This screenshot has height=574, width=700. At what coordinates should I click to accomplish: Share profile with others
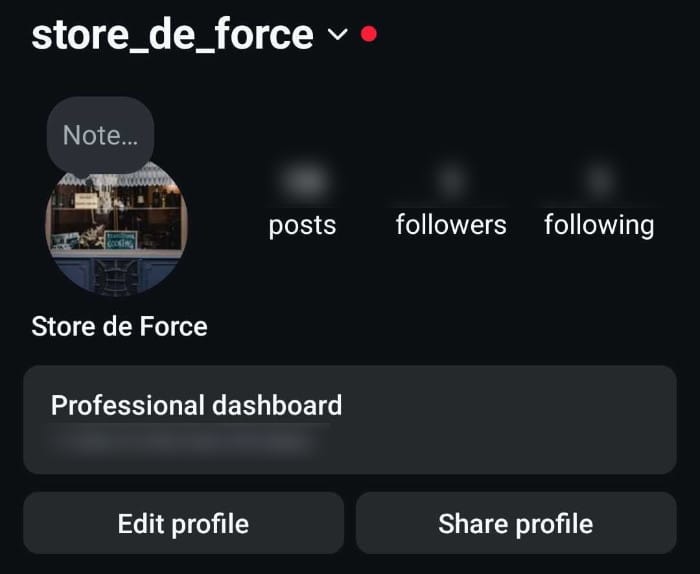pos(515,523)
